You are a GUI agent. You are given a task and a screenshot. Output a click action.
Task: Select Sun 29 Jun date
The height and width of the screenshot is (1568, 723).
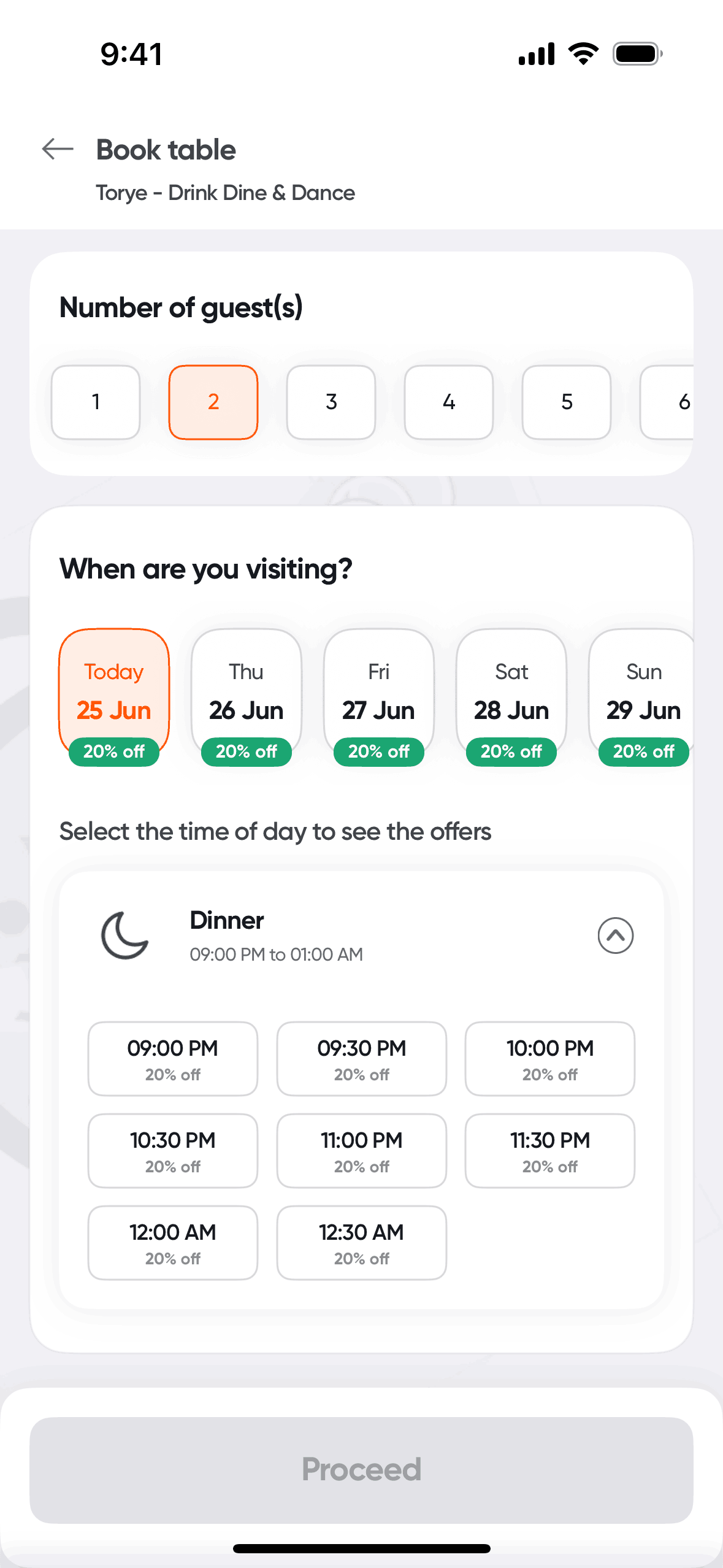tap(643, 693)
